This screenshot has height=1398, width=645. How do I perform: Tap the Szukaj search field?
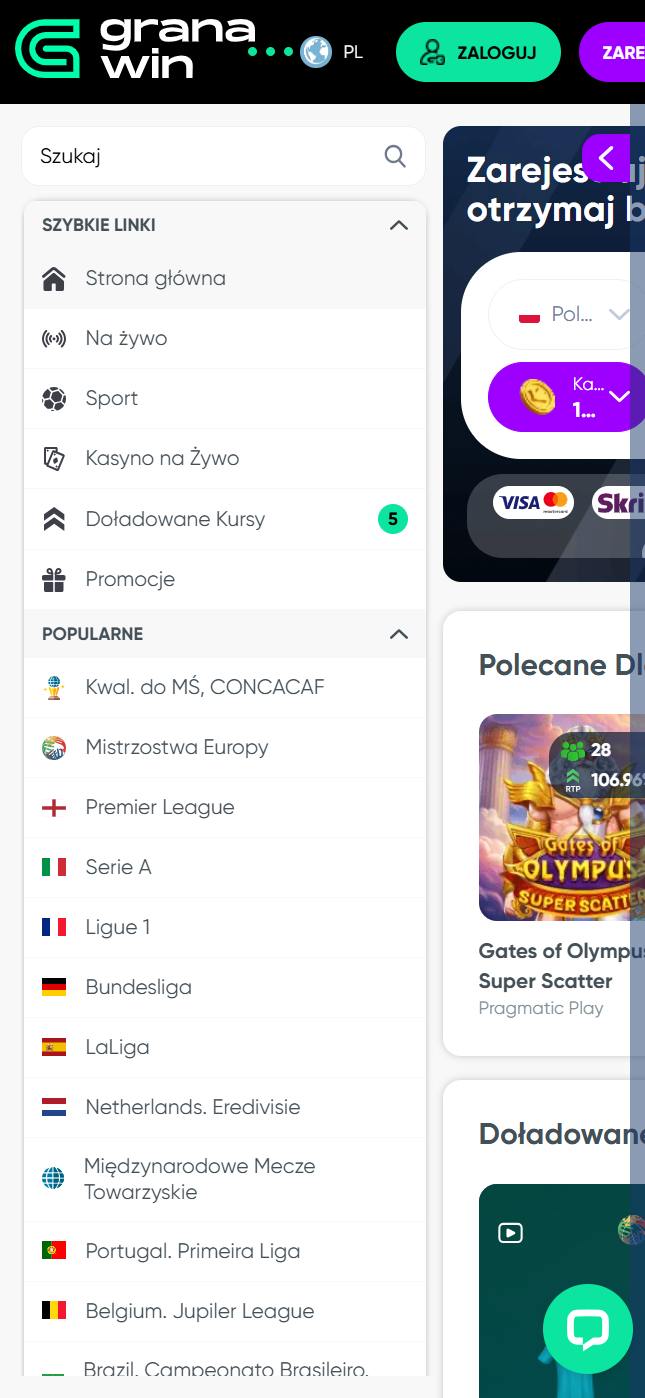click(x=223, y=156)
